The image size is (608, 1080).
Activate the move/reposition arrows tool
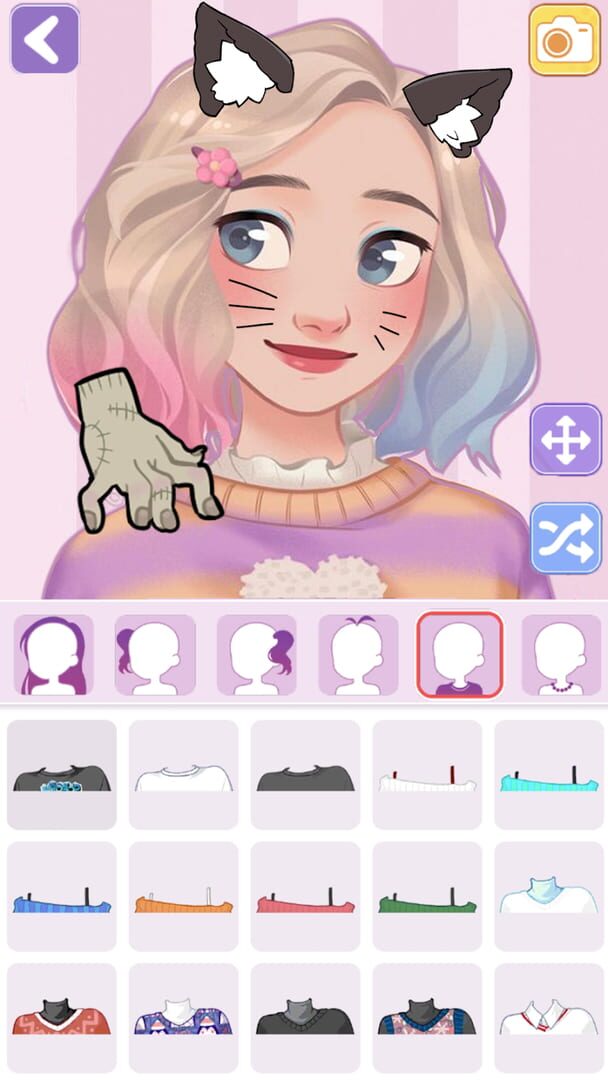tap(565, 439)
